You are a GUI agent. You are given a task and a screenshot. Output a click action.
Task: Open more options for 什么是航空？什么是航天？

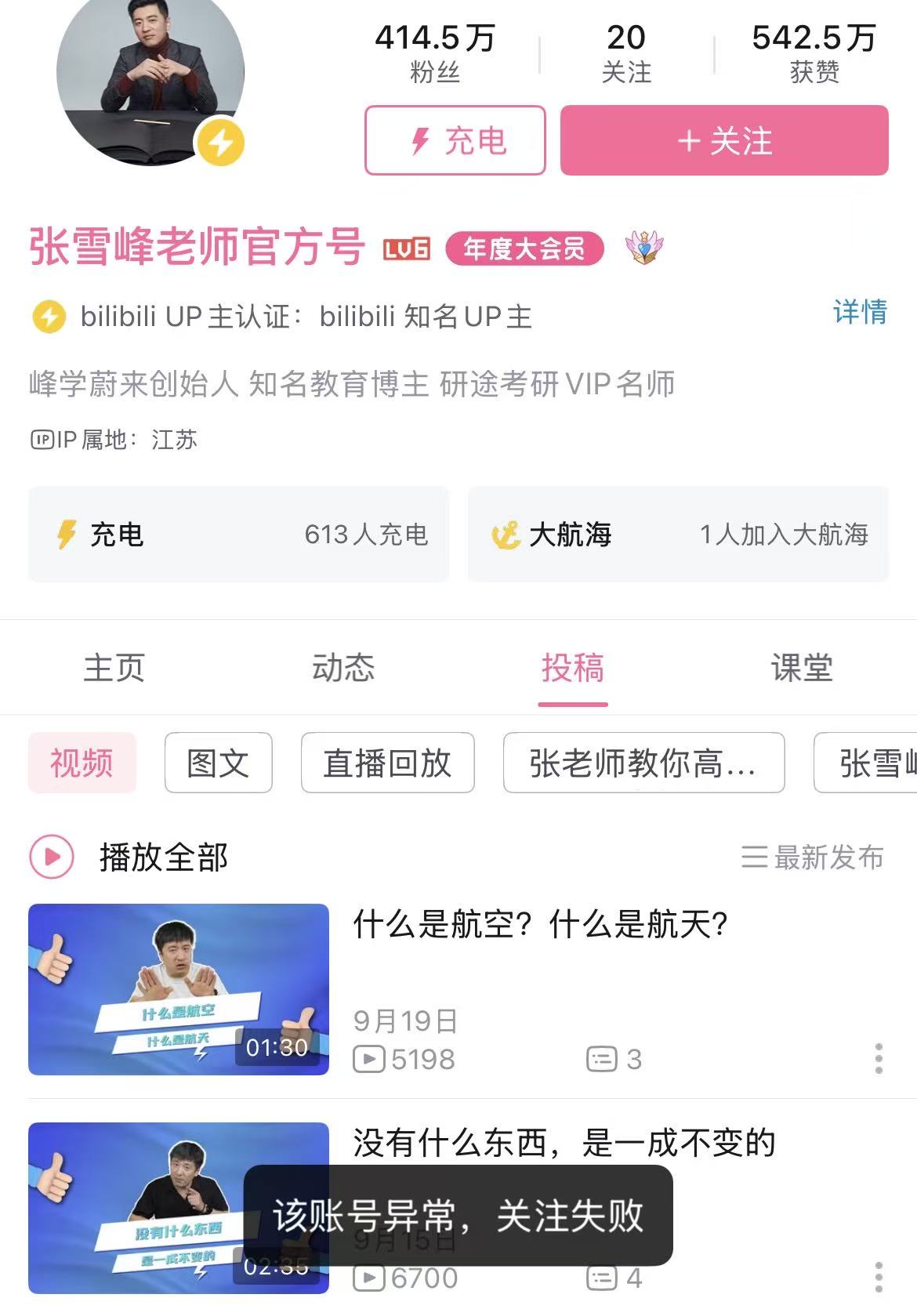click(879, 1058)
